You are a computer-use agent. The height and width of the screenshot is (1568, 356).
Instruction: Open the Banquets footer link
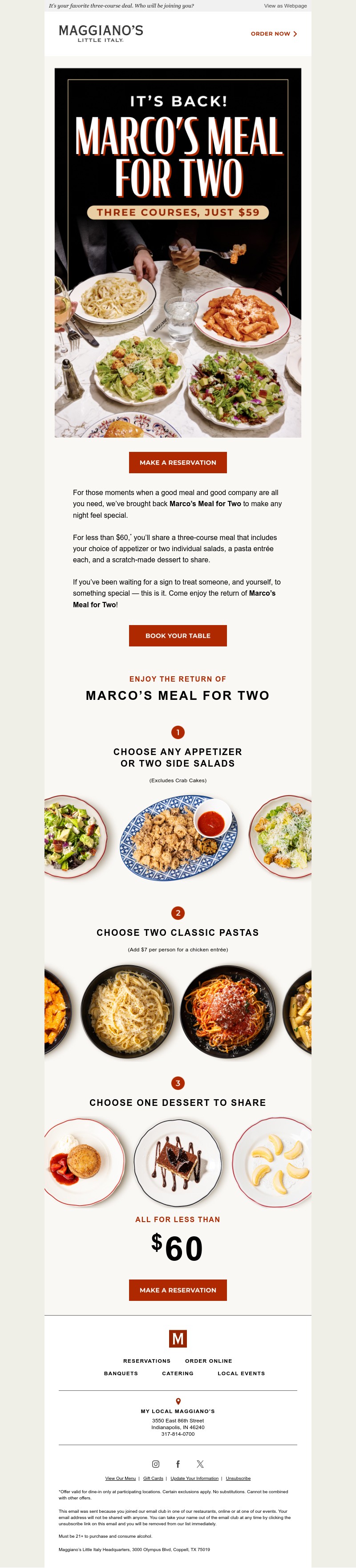(x=121, y=1373)
